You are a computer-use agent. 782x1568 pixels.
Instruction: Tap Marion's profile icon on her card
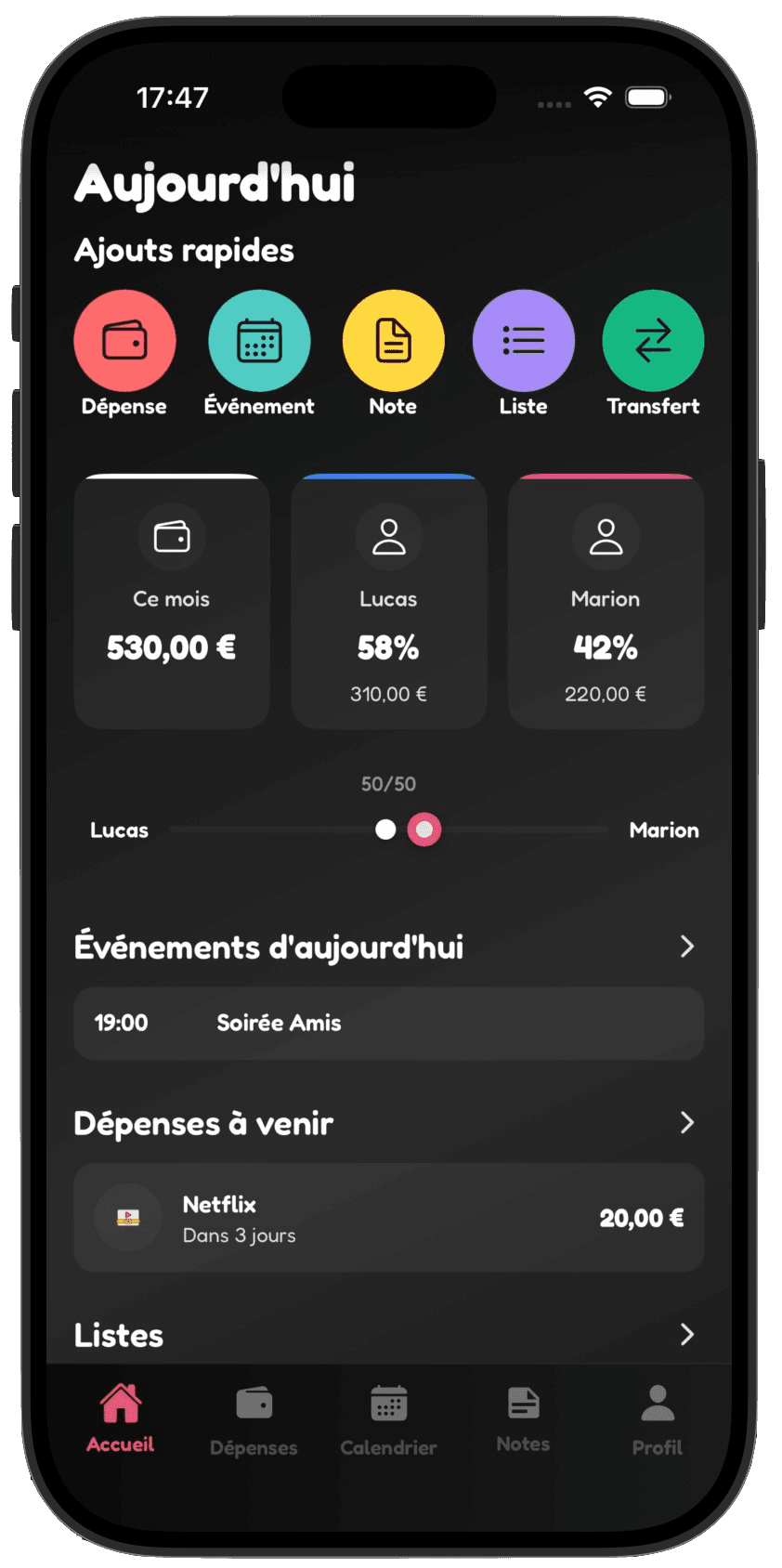[x=606, y=536]
